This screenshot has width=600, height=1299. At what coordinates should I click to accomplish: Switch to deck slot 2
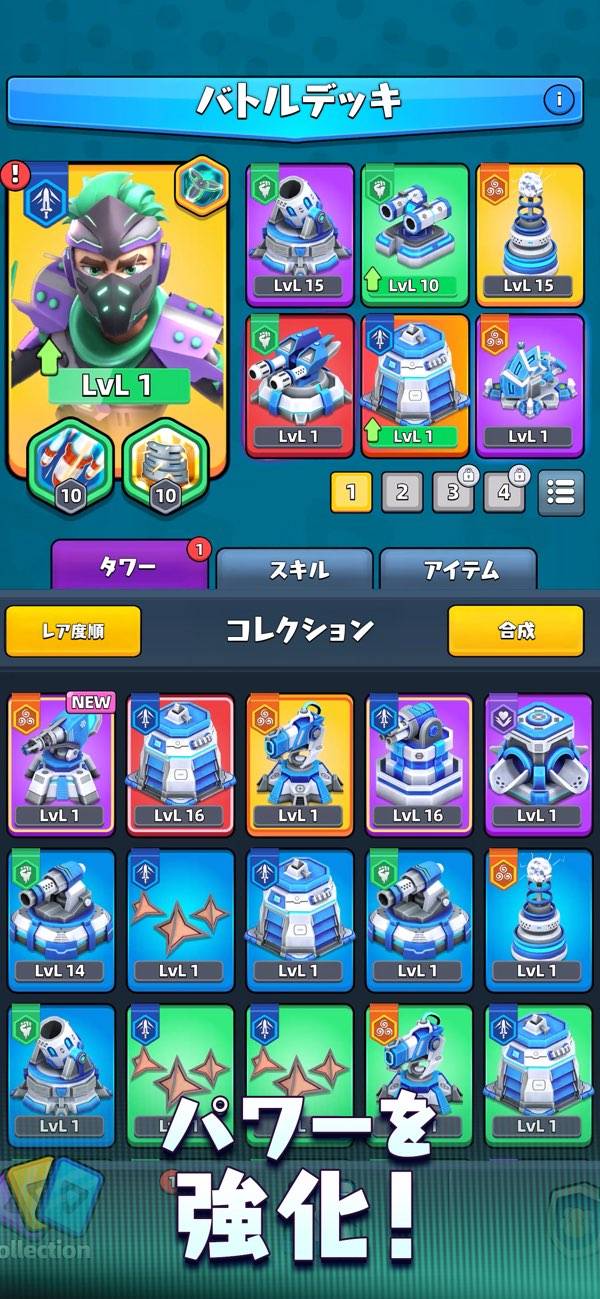402,491
